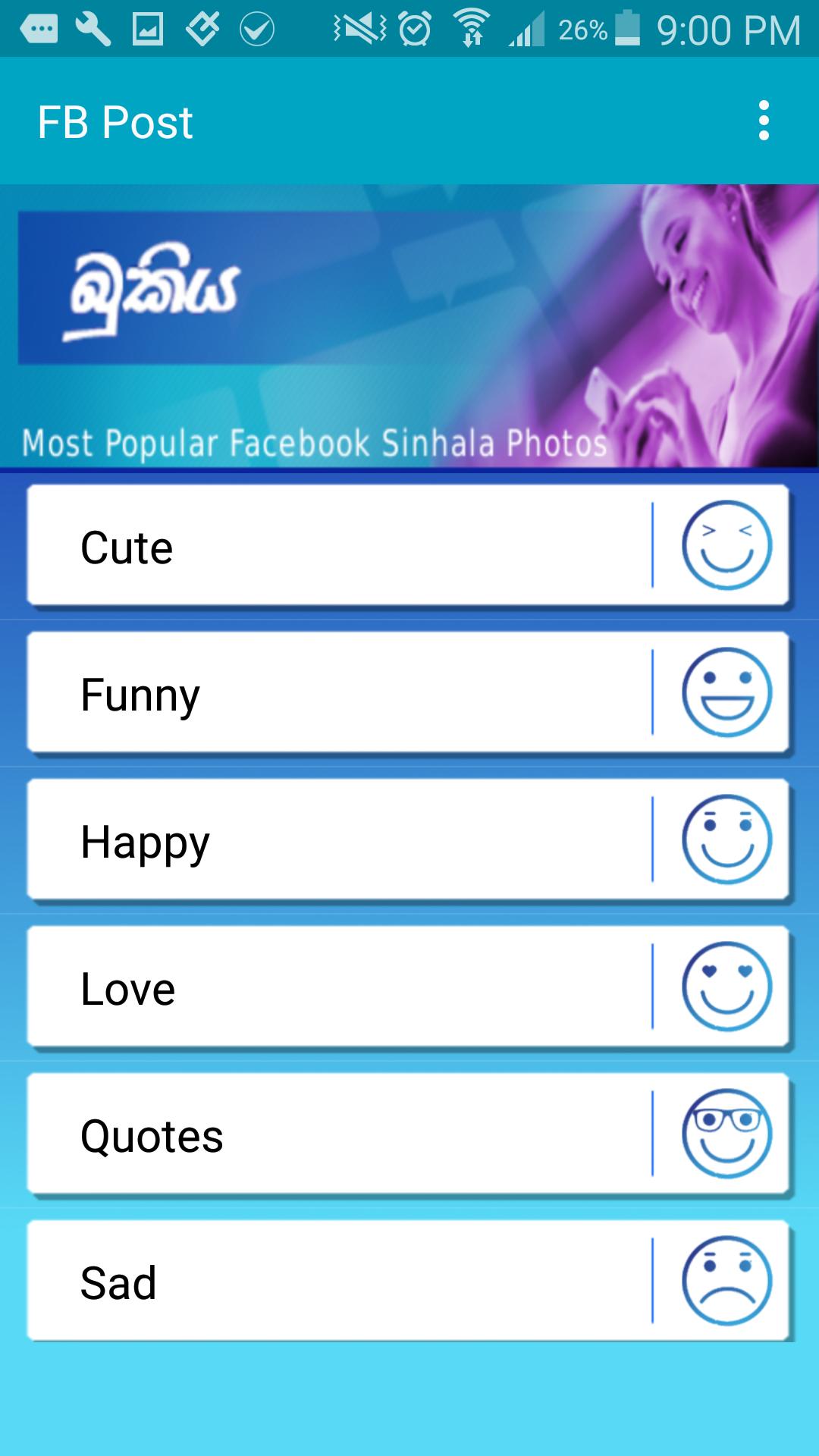Click the glasses-wearing Quotes smiley icon

tap(725, 1135)
